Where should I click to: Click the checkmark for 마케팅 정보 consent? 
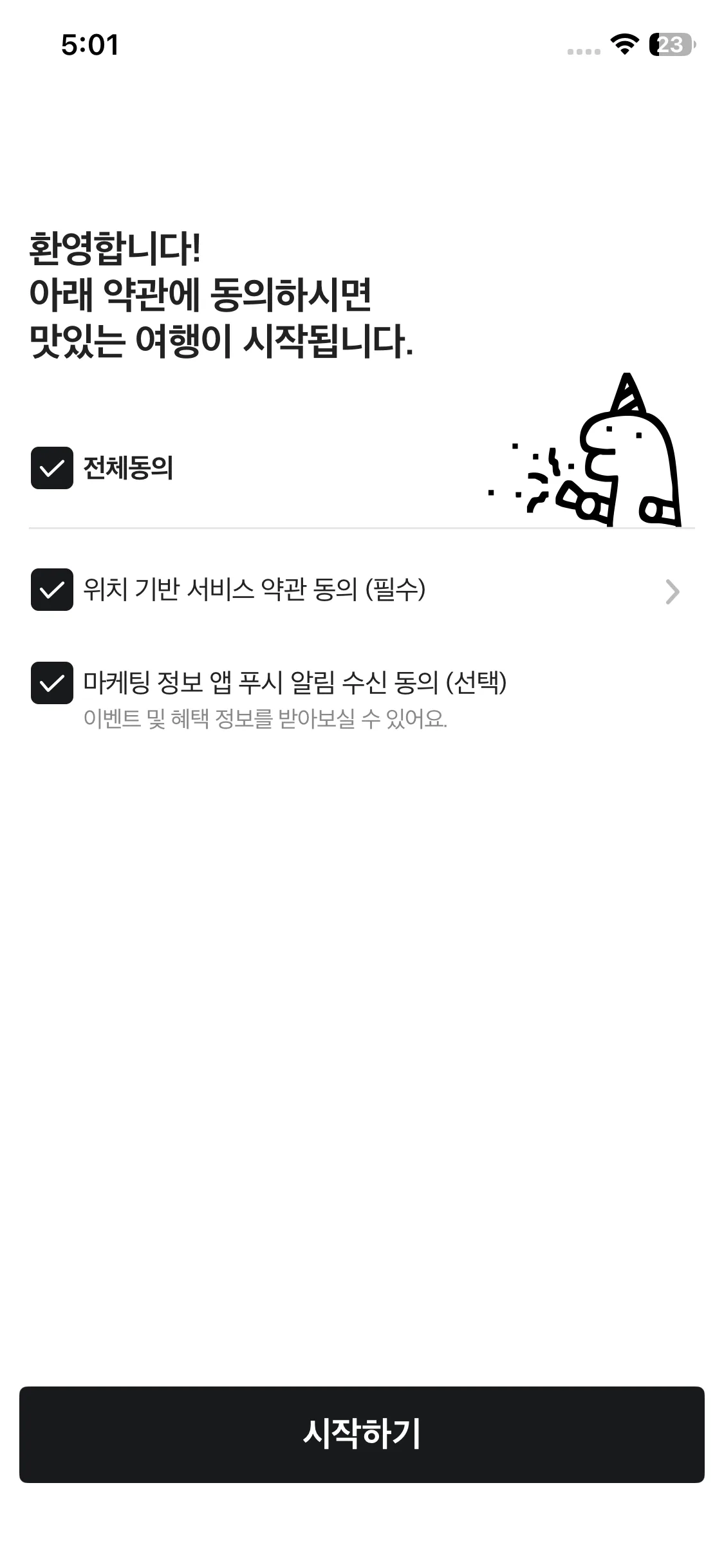(51, 684)
